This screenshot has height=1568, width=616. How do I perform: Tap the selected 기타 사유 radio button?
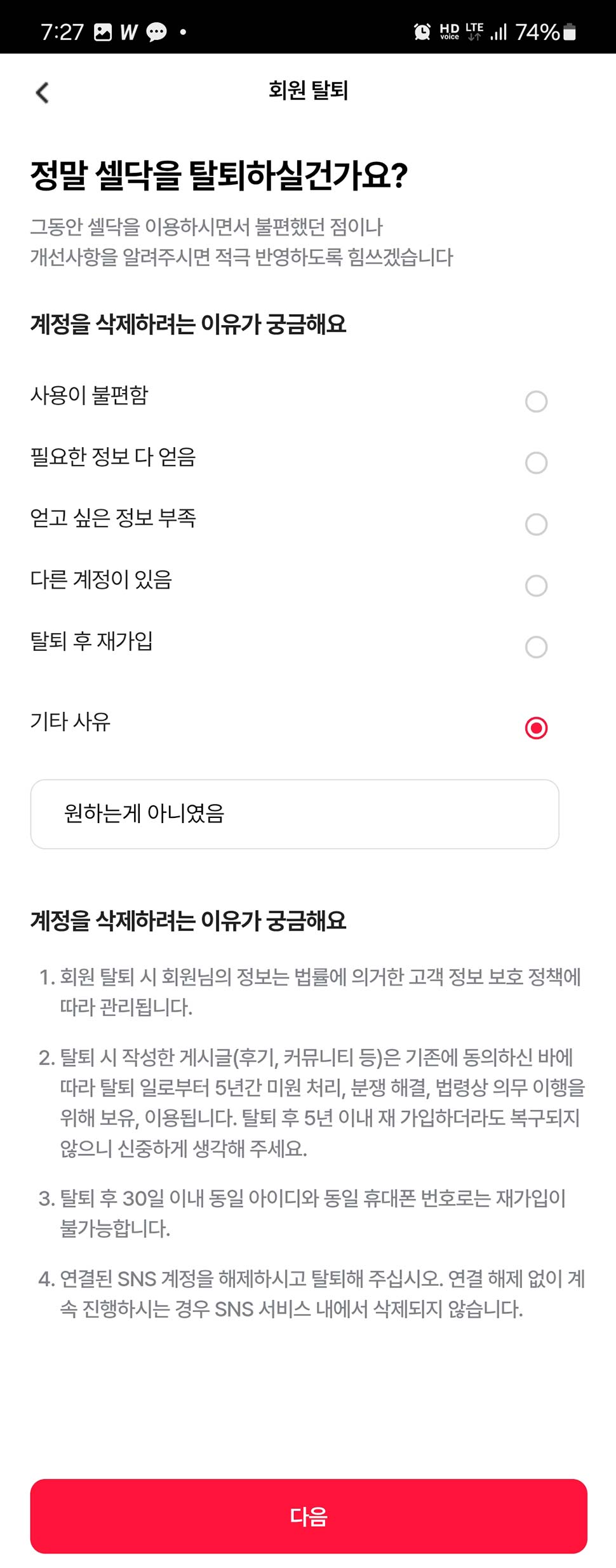(536, 728)
